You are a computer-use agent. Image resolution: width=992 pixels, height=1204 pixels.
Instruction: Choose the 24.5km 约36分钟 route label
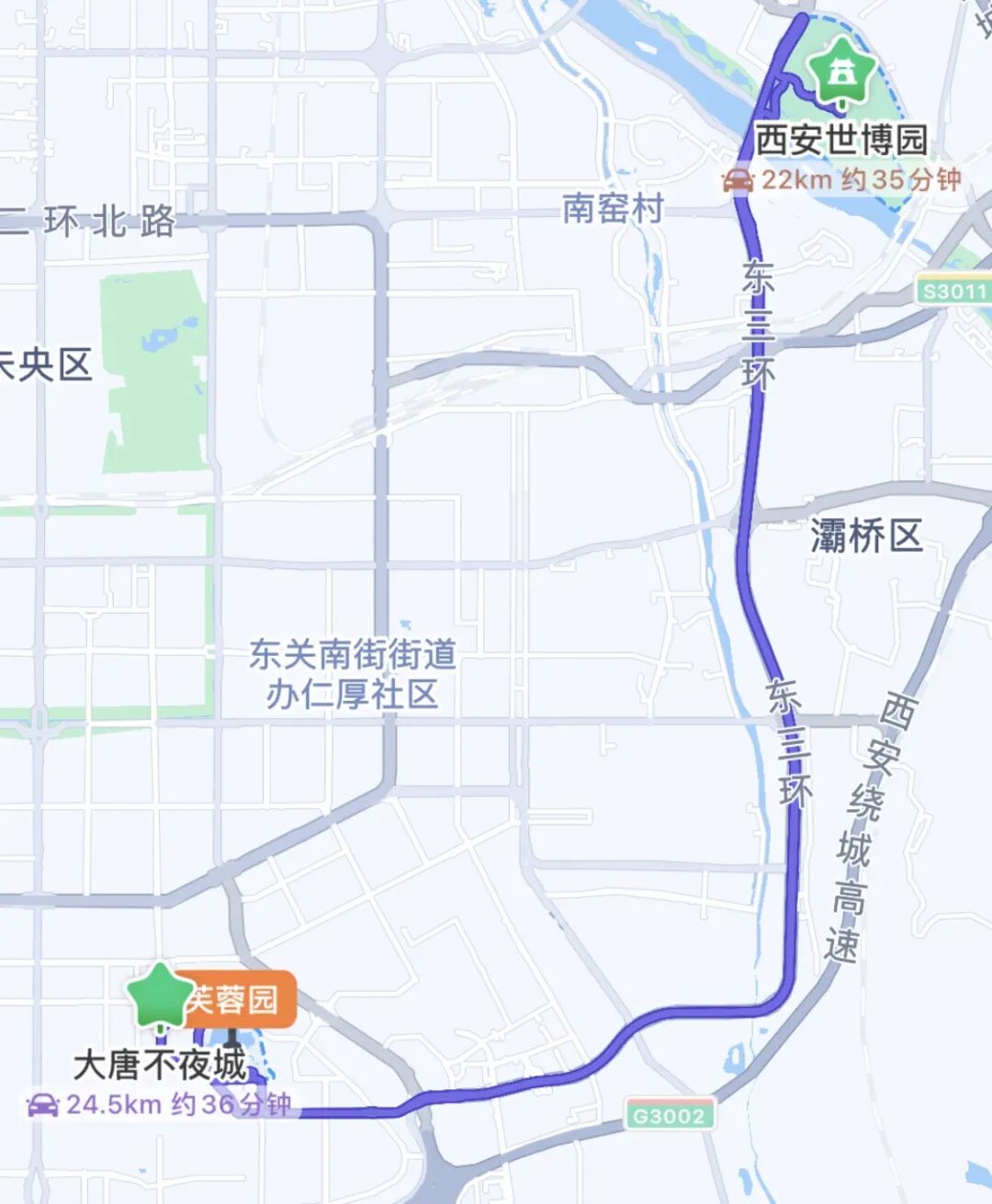[160, 1104]
